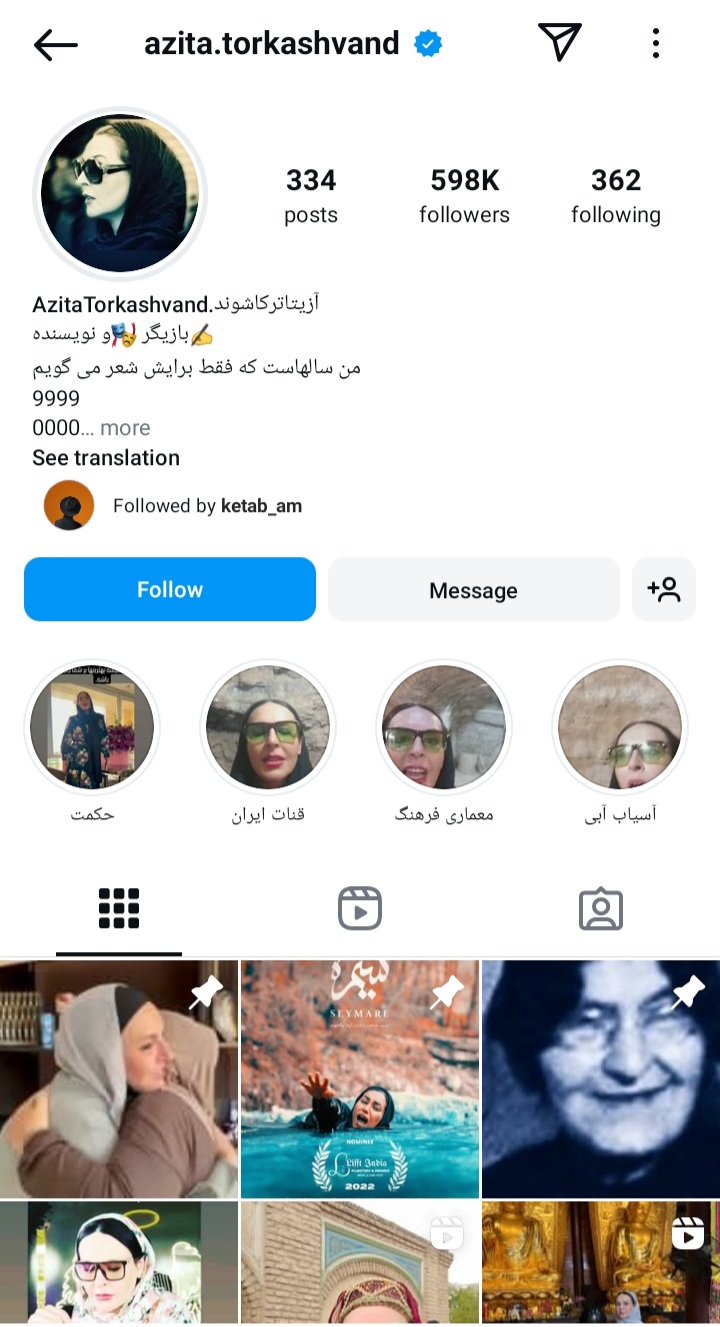The image size is (720, 1327).
Task: Message this profile
Action: click(473, 590)
